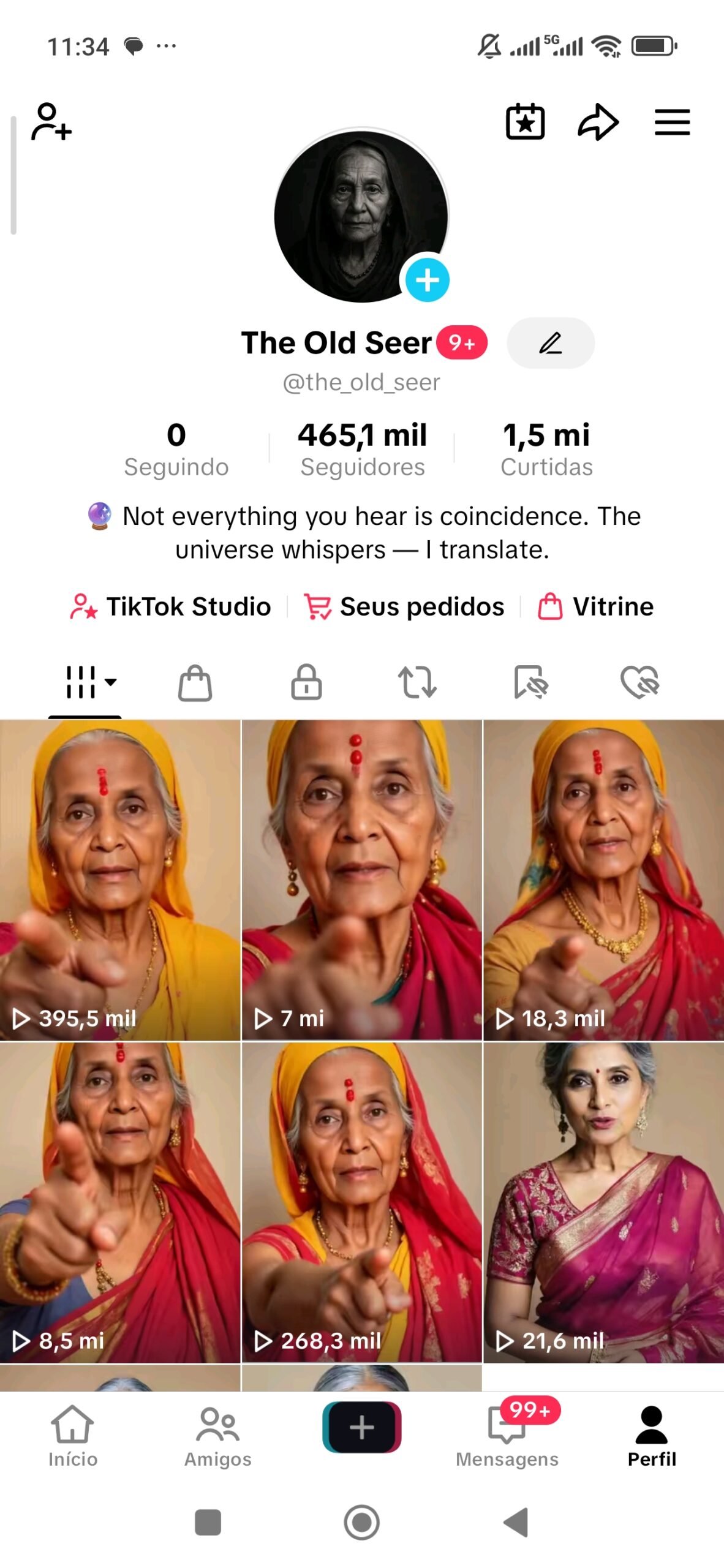Edit the profile with the pencil button
The width and height of the screenshot is (724, 1568).
tap(550, 343)
